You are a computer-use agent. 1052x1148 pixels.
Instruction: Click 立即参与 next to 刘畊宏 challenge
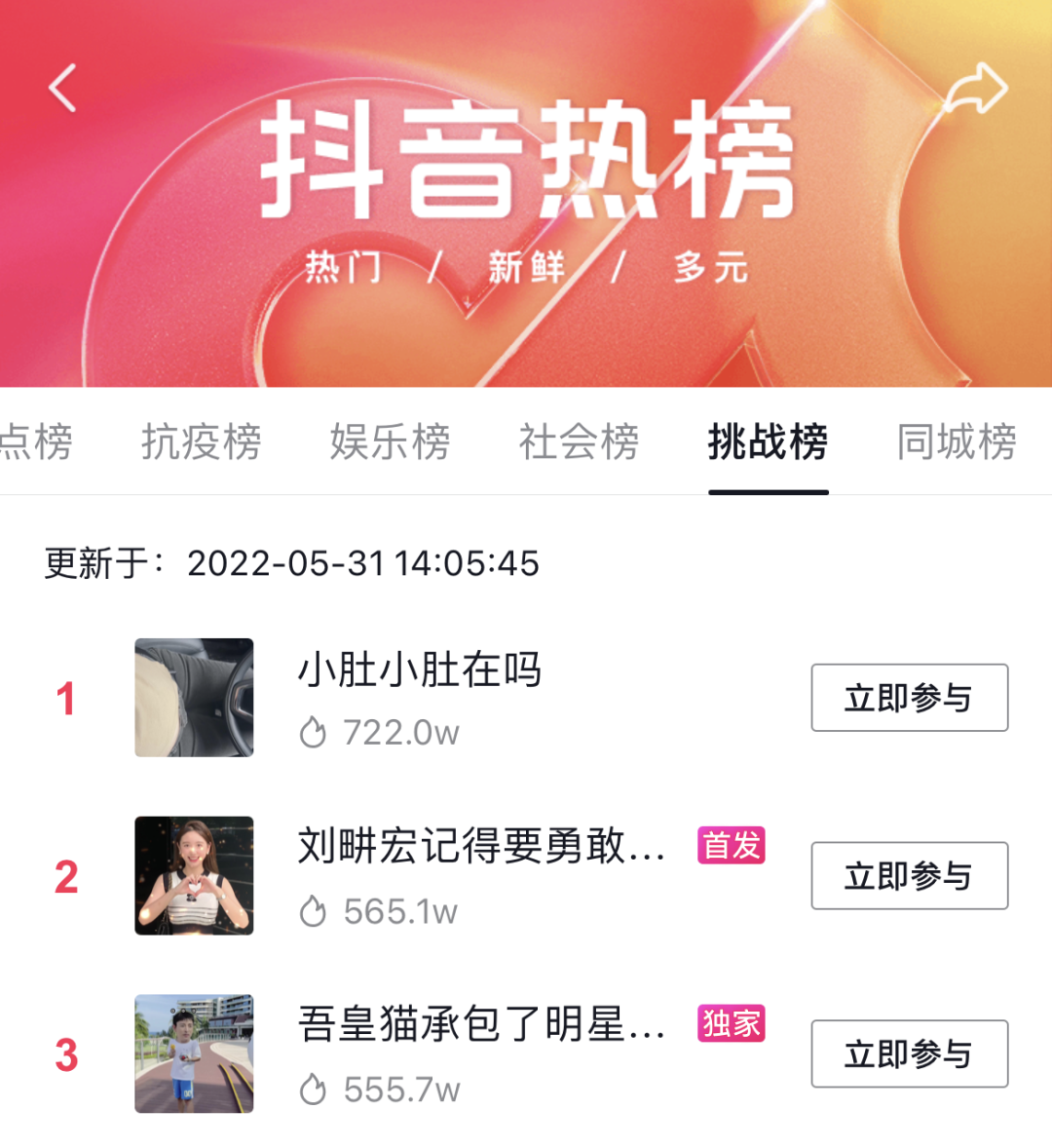pyautogui.click(x=909, y=875)
